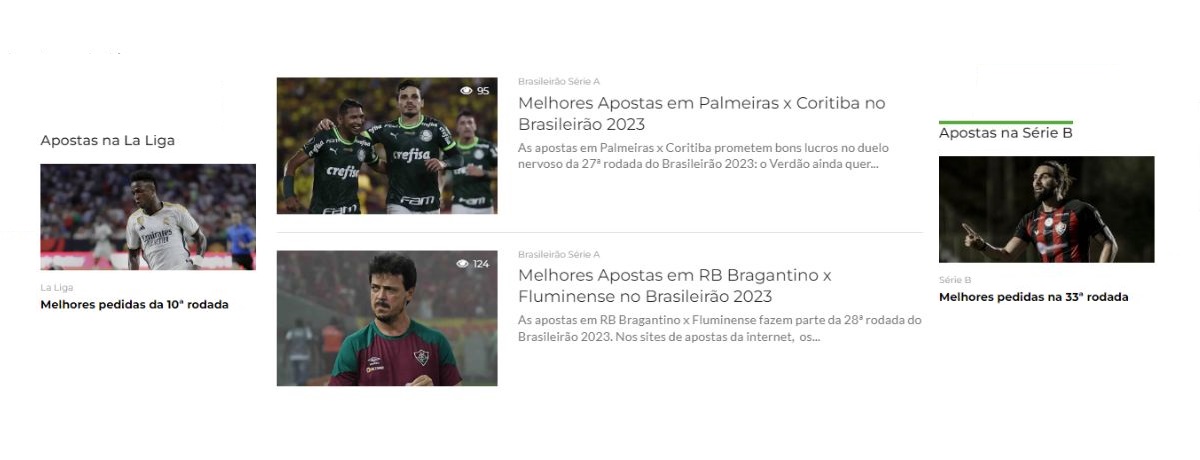Open the La Liga category label

[x=56, y=287]
